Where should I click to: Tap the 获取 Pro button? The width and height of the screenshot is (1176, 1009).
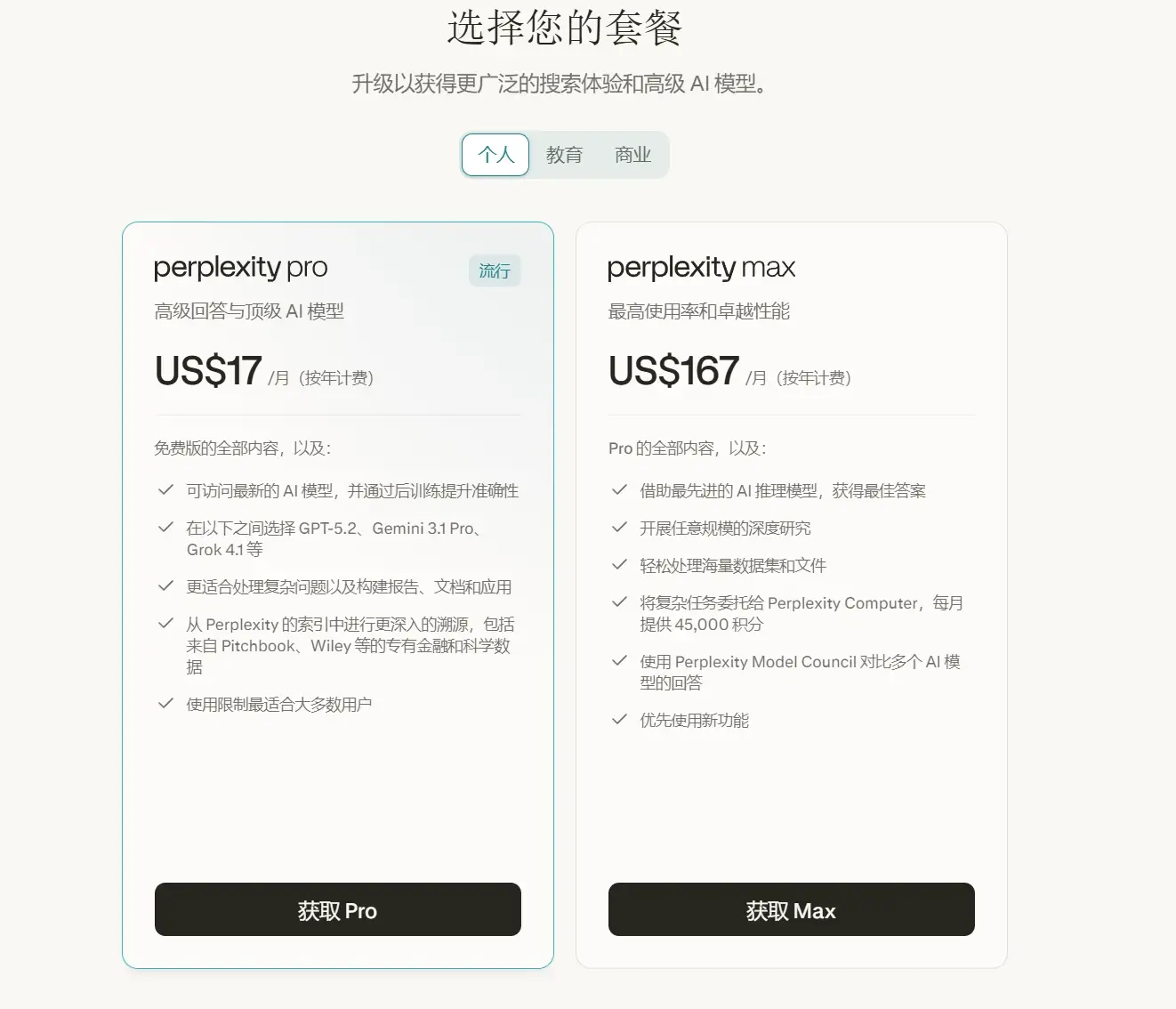point(337,909)
